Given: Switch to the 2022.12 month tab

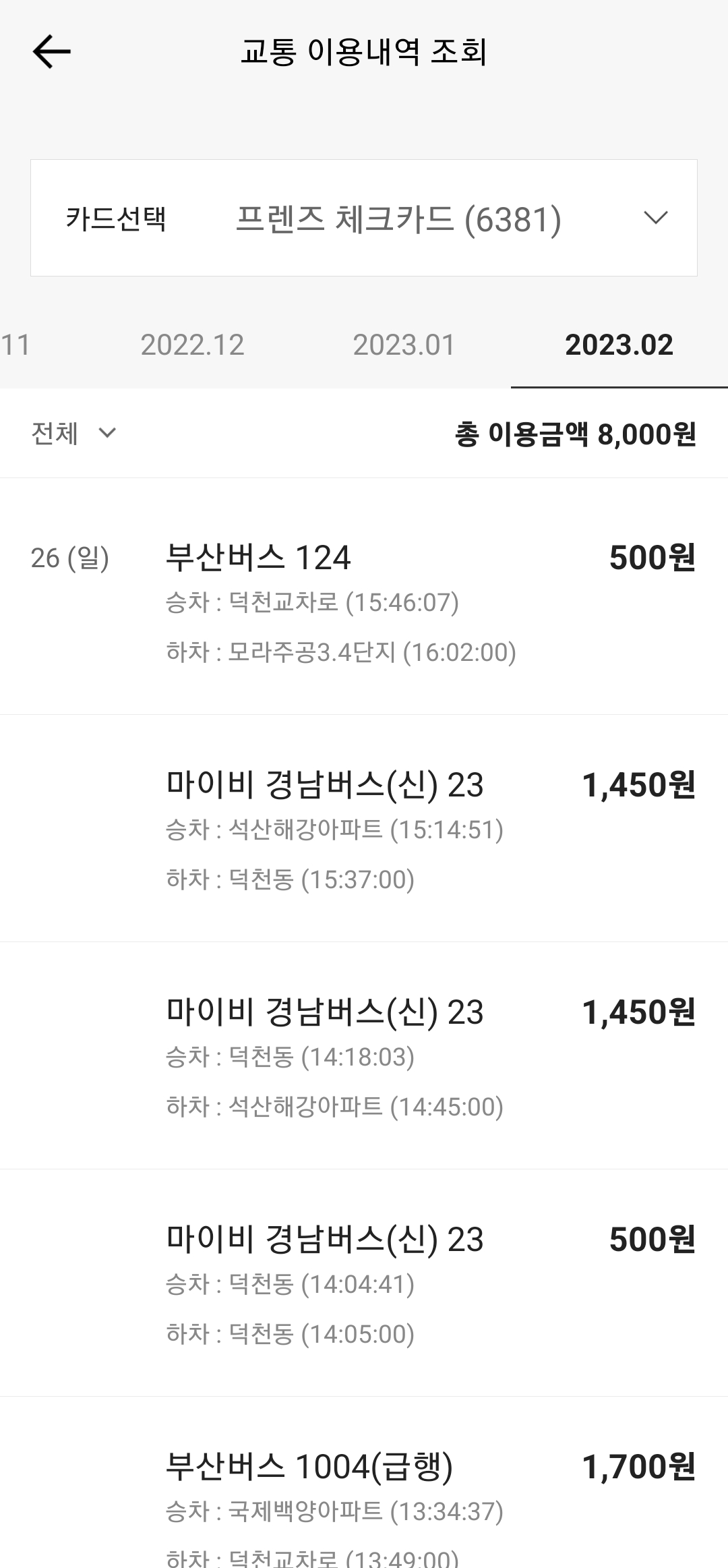Looking at the screenshot, I should [192, 345].
